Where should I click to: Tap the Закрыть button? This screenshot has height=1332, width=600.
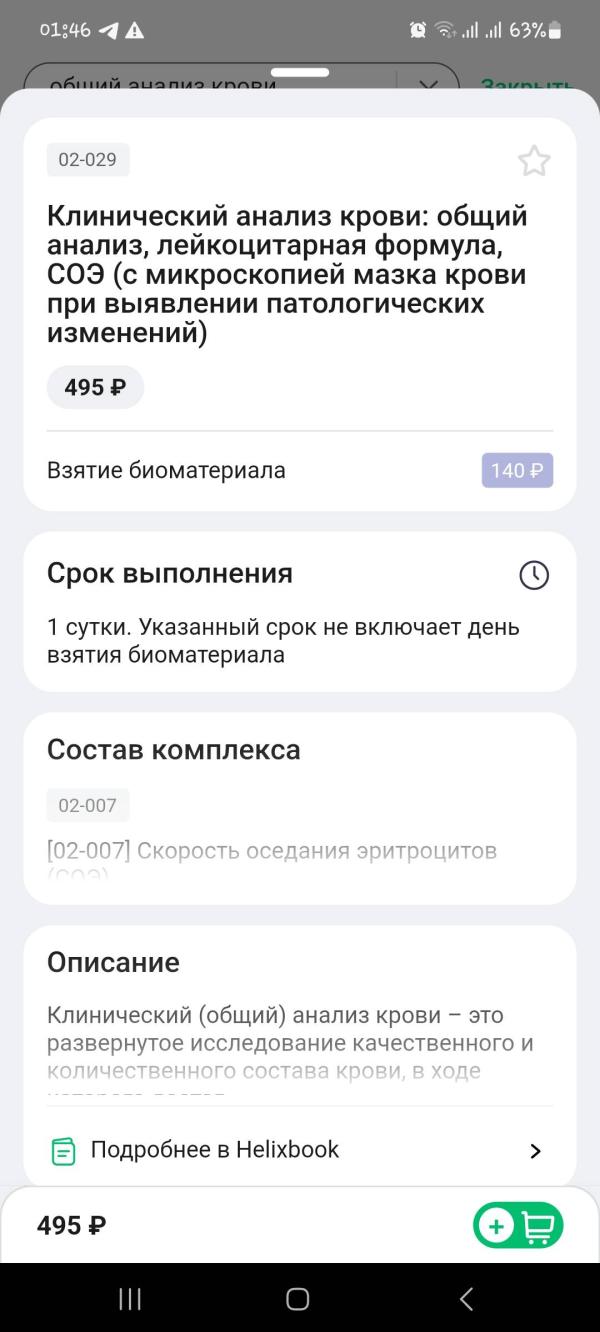(527, 84)
